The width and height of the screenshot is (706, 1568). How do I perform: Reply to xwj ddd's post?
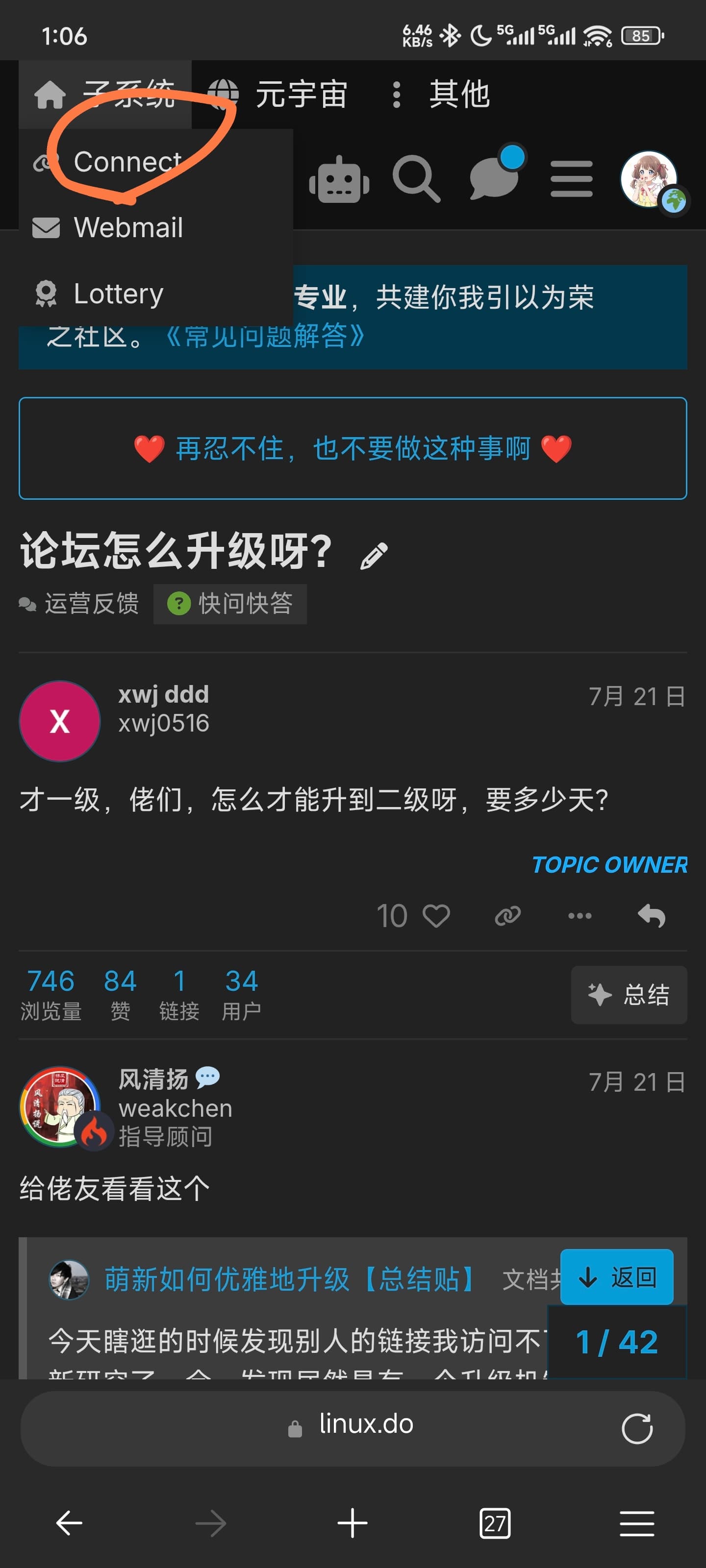[x=651, y=915]
